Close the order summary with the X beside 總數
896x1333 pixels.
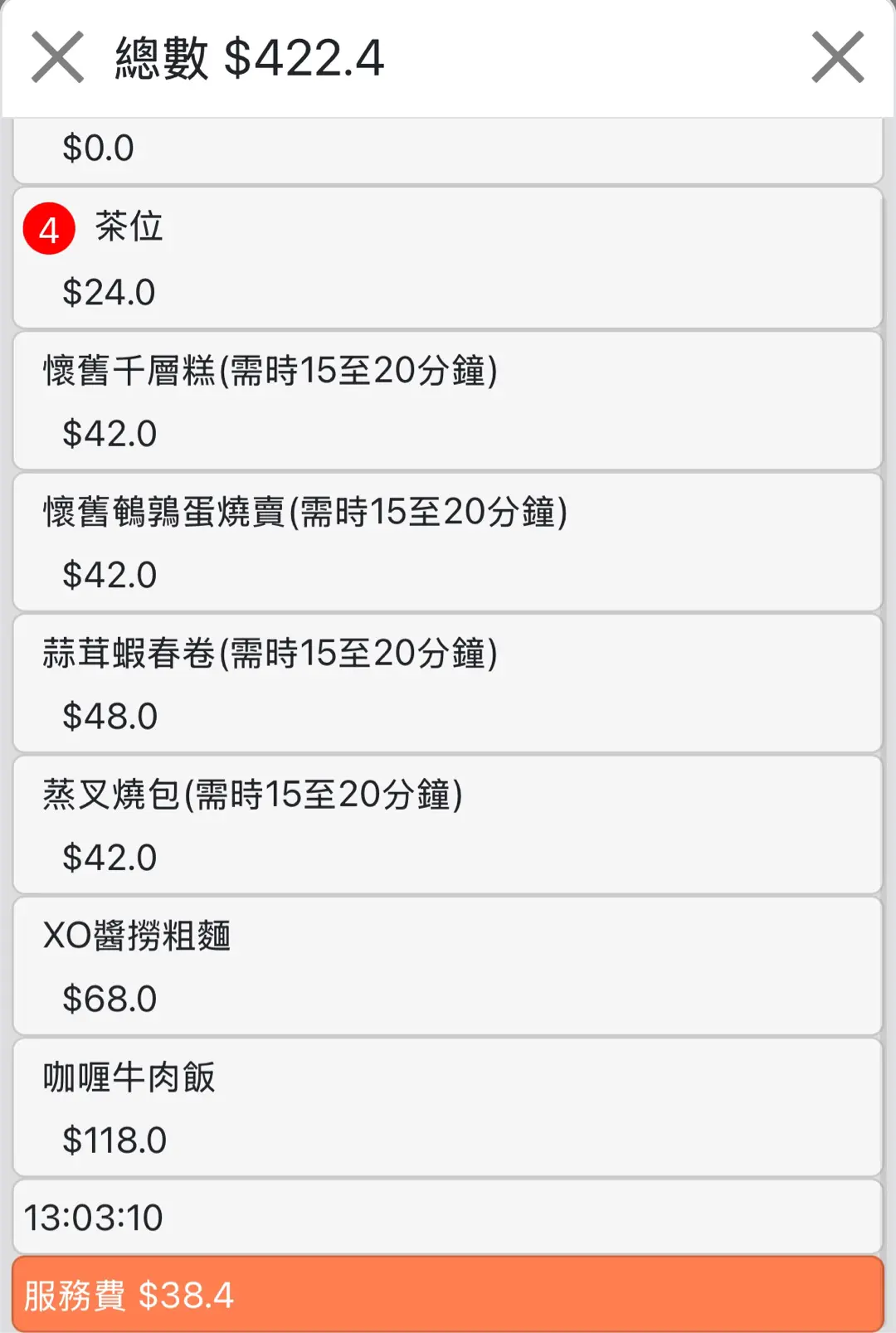(57, 57)
